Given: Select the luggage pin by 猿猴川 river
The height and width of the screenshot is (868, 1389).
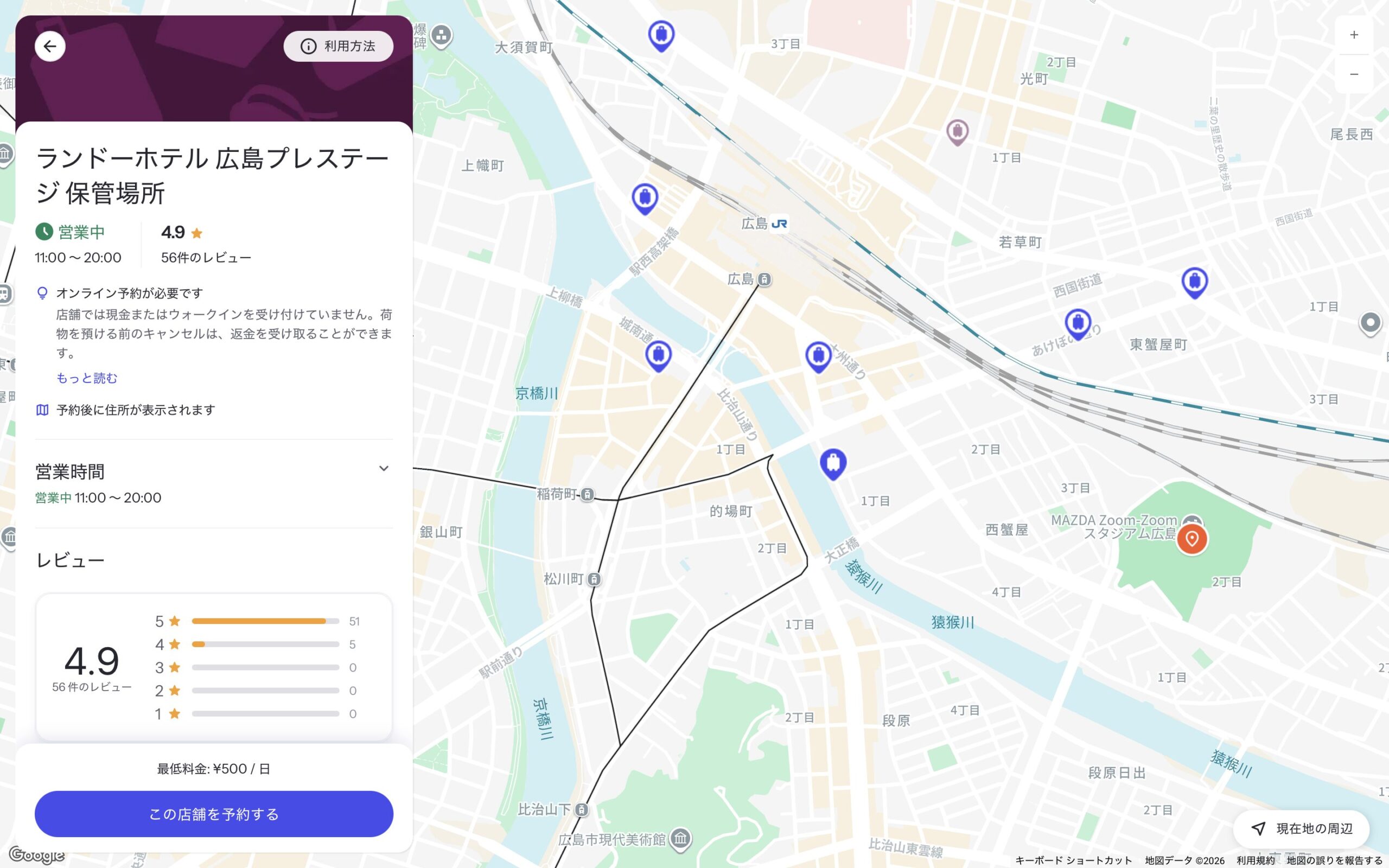Looking at the screenshot, I should 833,463.
